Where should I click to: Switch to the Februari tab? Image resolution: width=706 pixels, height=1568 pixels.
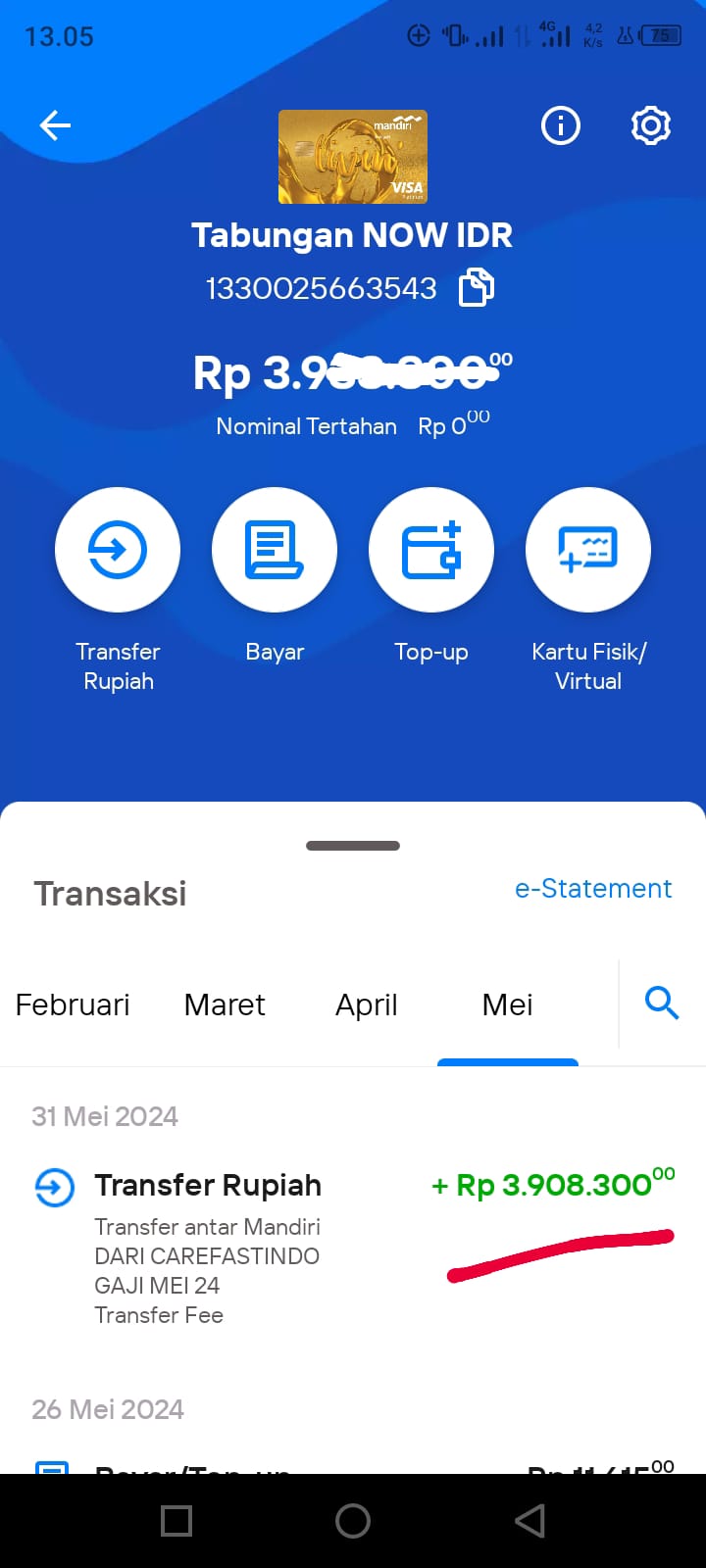(73, 1005)
